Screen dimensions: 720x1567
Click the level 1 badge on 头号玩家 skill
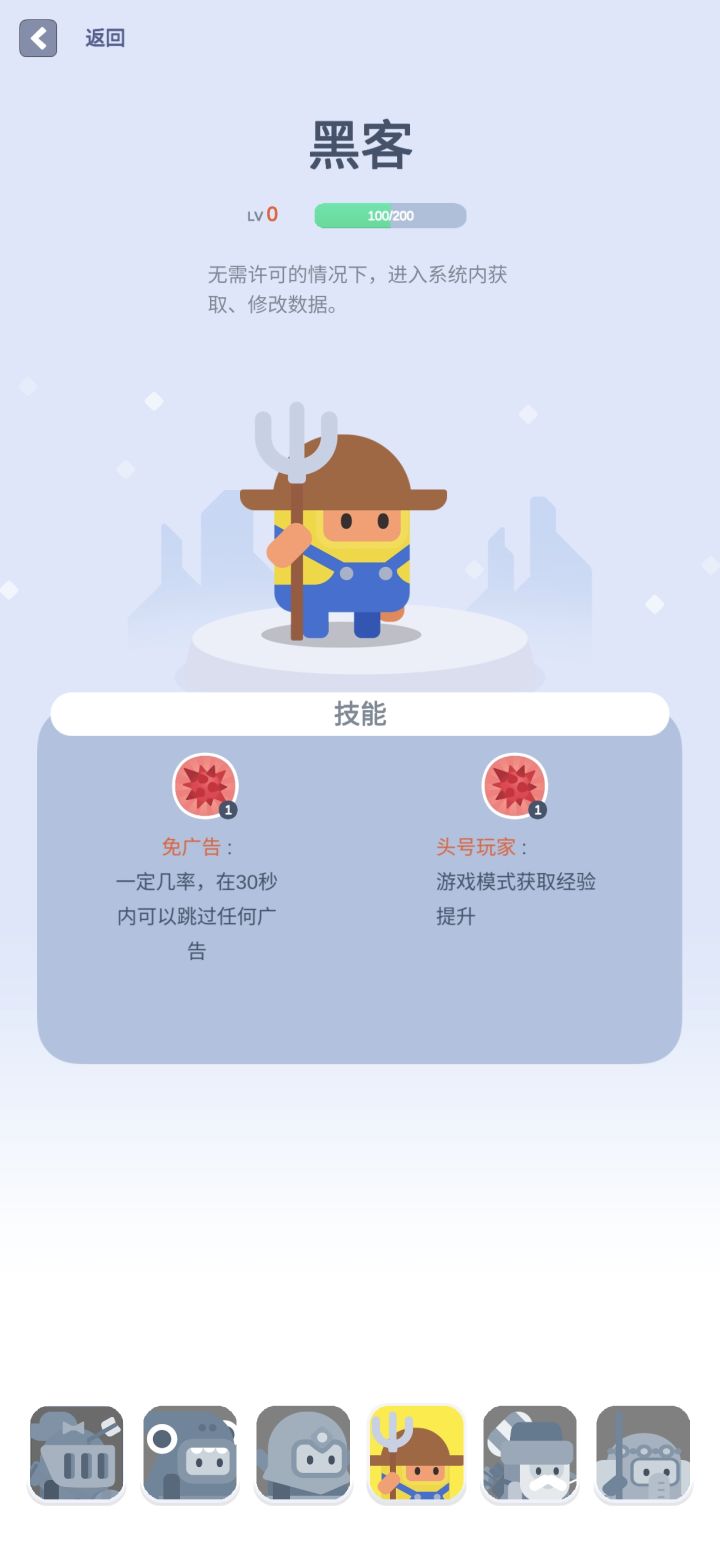coord(540,810)
